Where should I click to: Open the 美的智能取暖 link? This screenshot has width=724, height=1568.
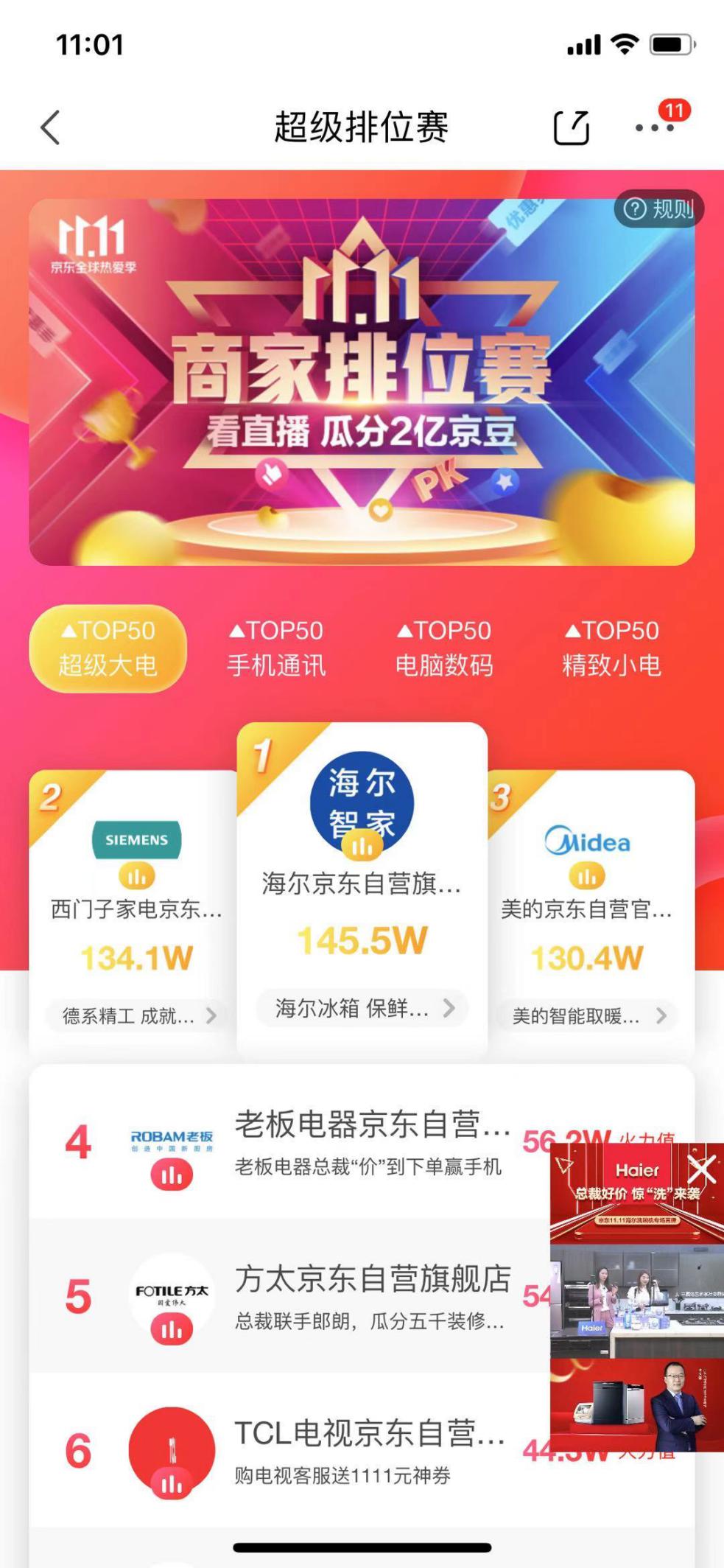coord(587,1016)
